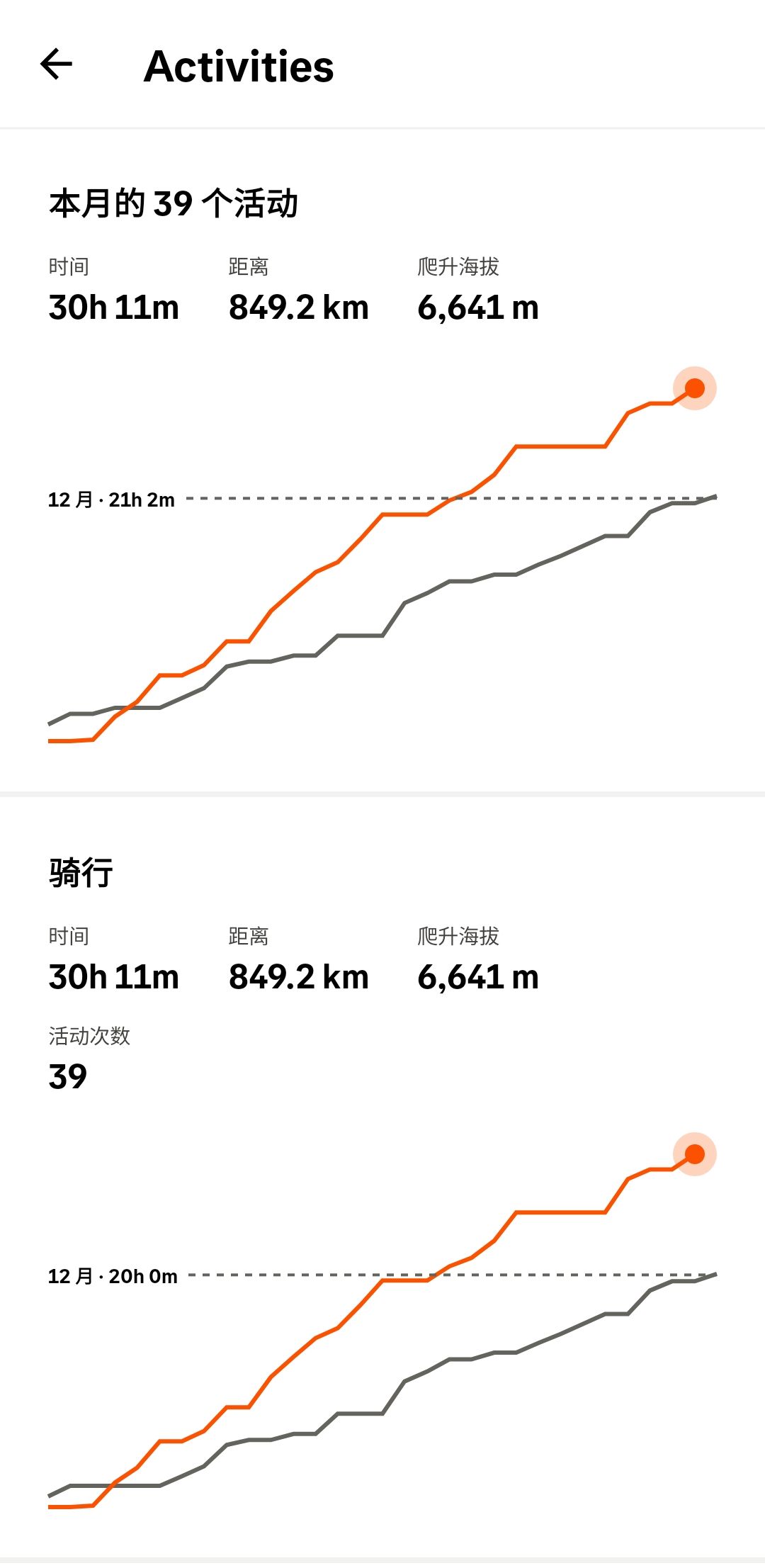Go back from the Activities screen

point(57,65)
